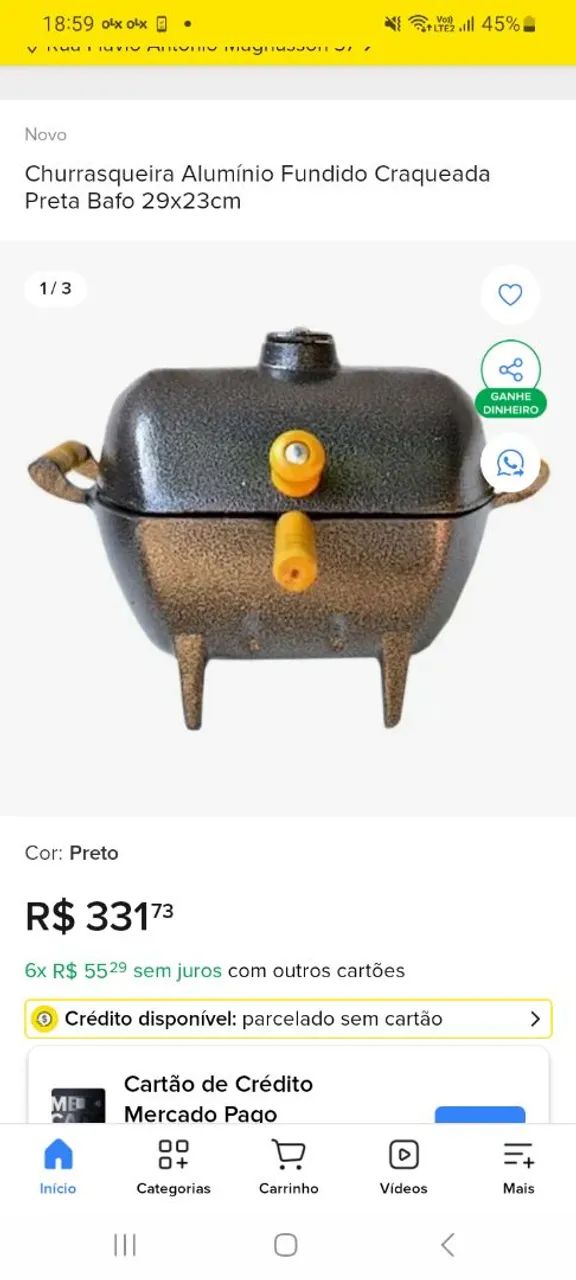Switch to the Vídeos tab
This screenshot has height=1280, width=576.
pyautogui.click(x=403, y=1167)
